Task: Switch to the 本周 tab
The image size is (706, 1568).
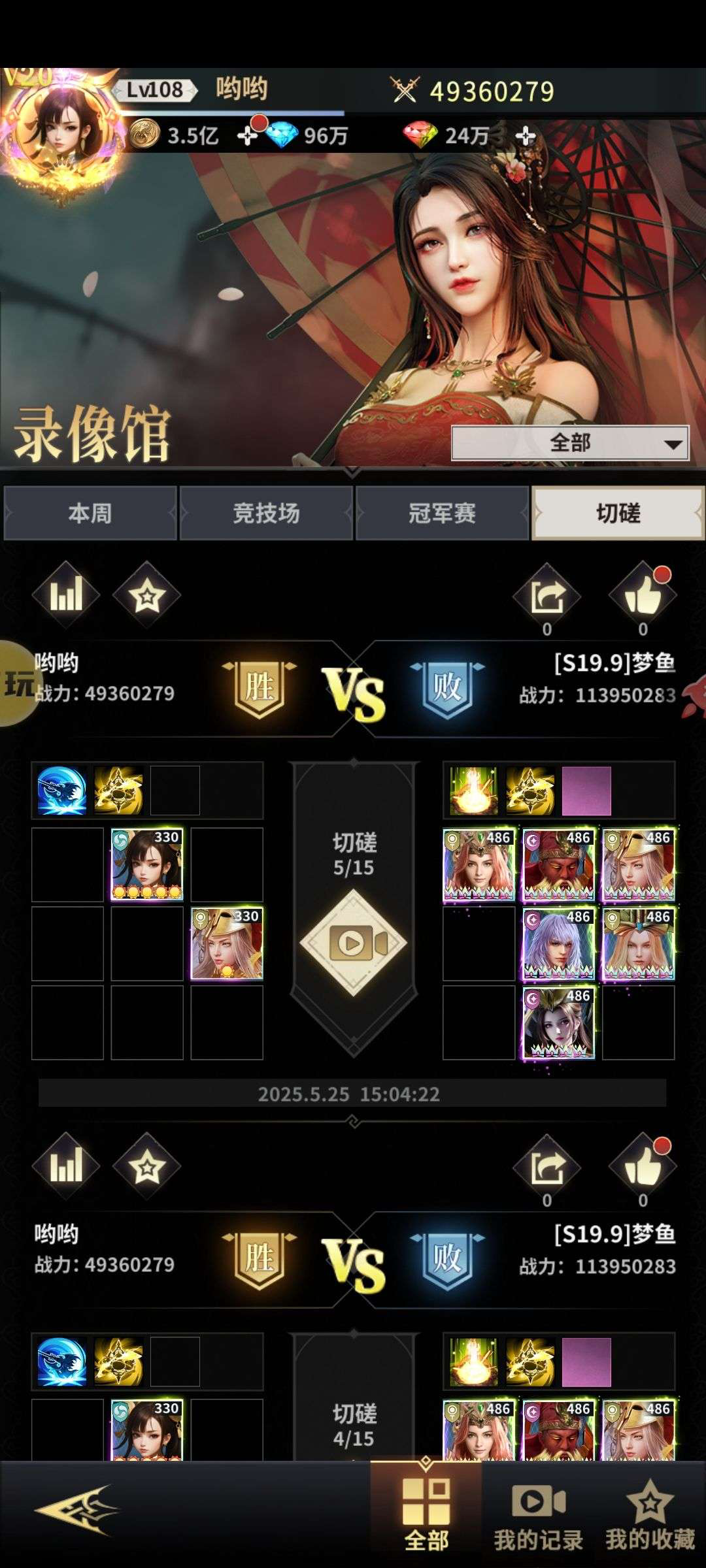Action: tap(90, 513)
